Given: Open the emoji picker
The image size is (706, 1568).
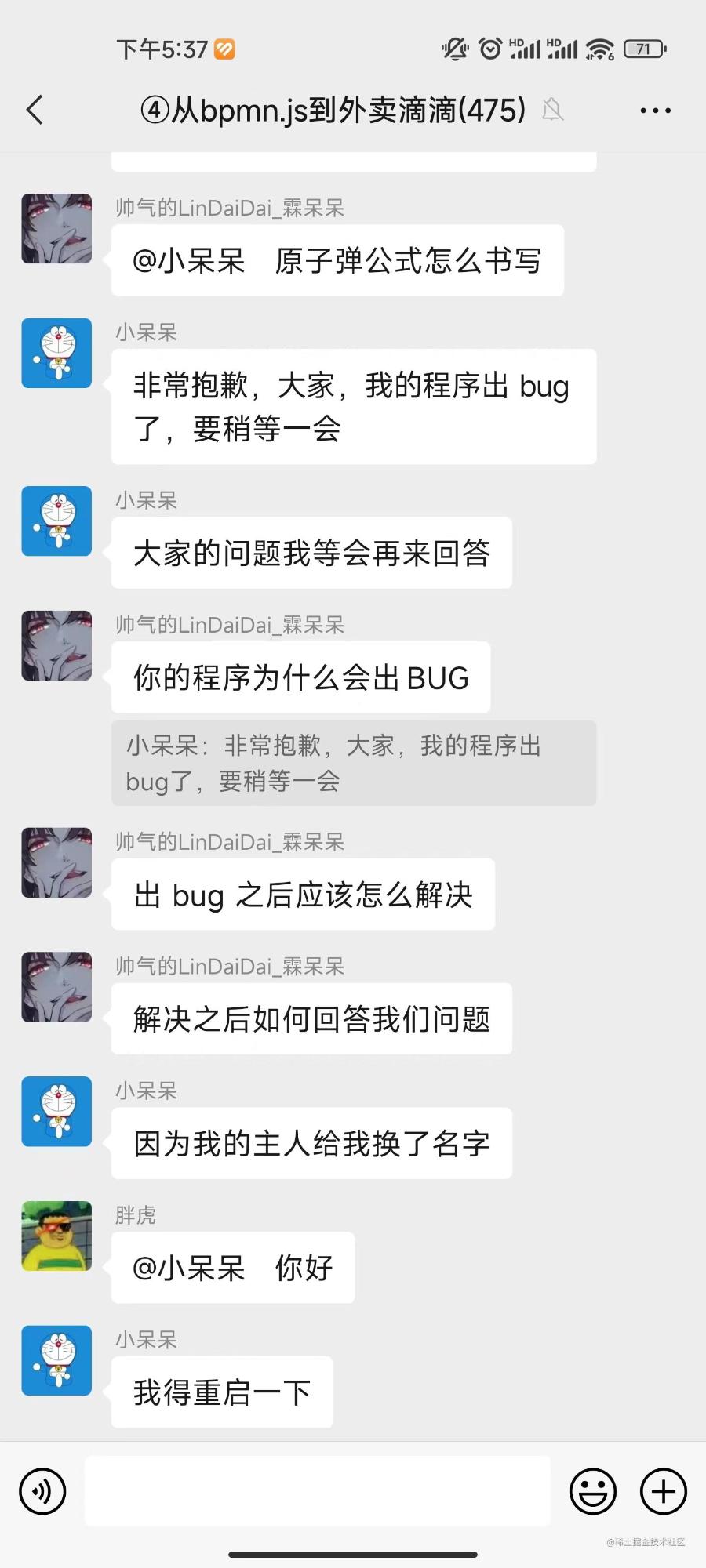Looking at the screenshot, I should [592, 1490].
